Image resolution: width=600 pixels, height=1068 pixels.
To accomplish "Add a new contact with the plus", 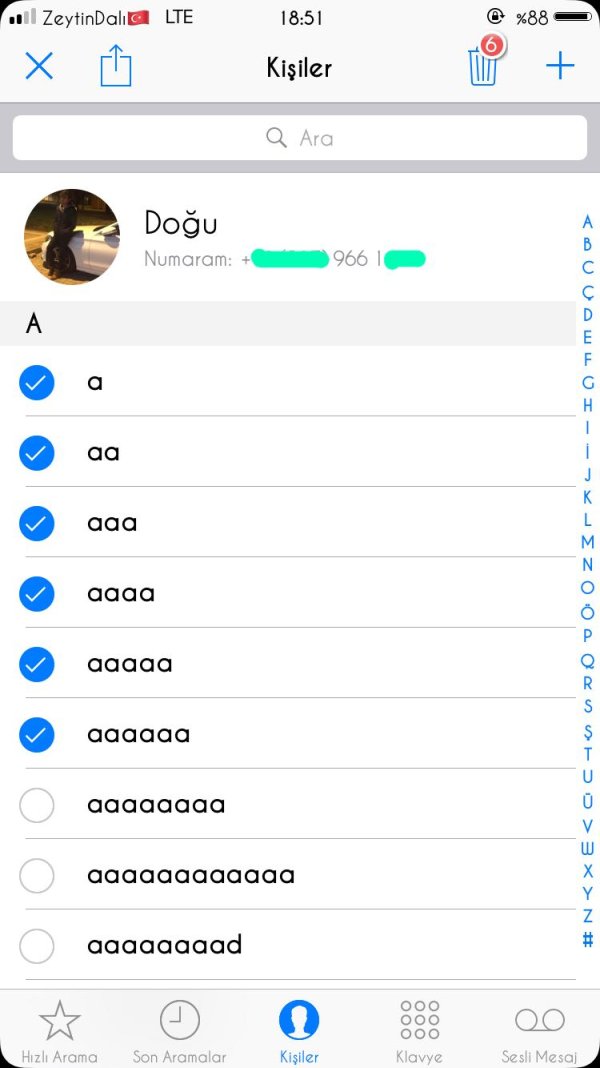I will (560, 67).
